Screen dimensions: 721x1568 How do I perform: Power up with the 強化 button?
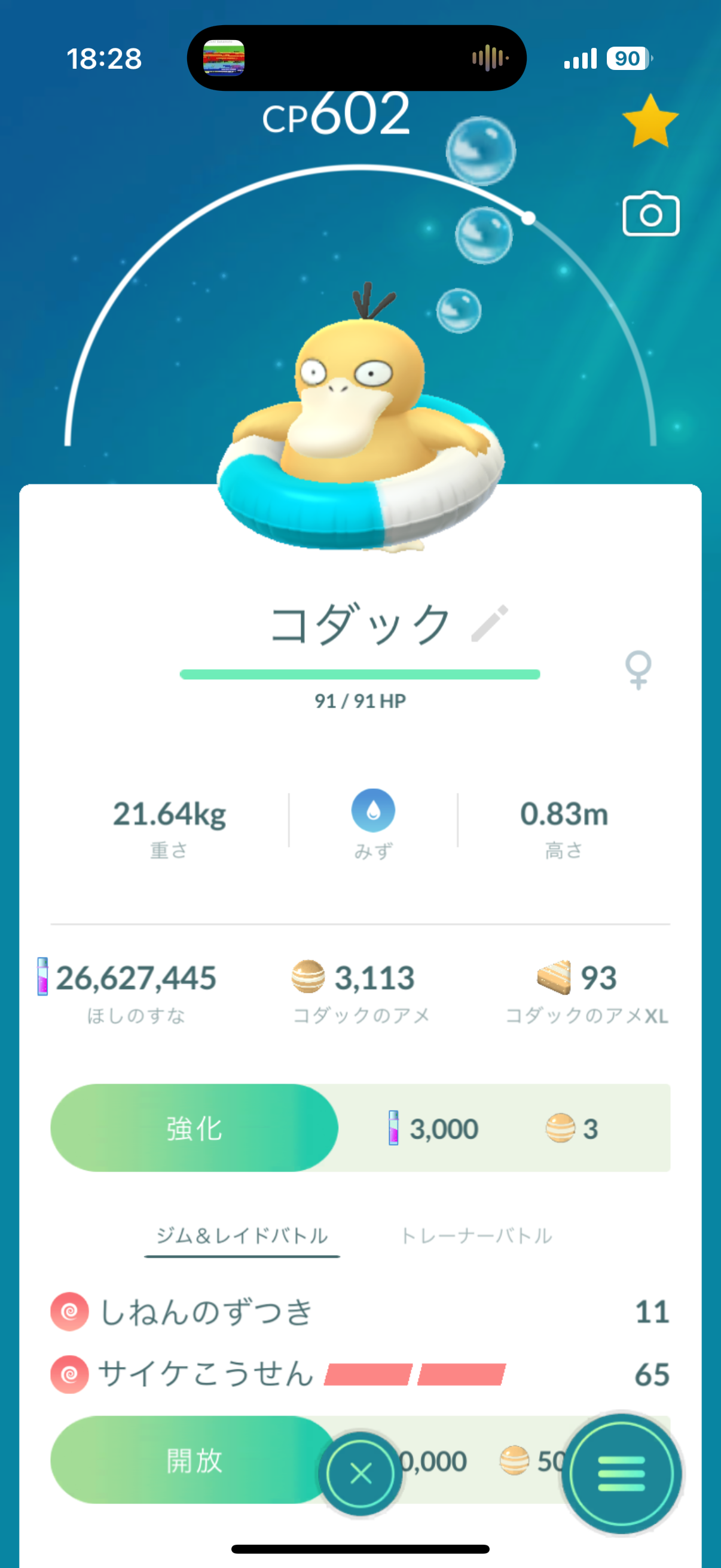(194, 1128)
